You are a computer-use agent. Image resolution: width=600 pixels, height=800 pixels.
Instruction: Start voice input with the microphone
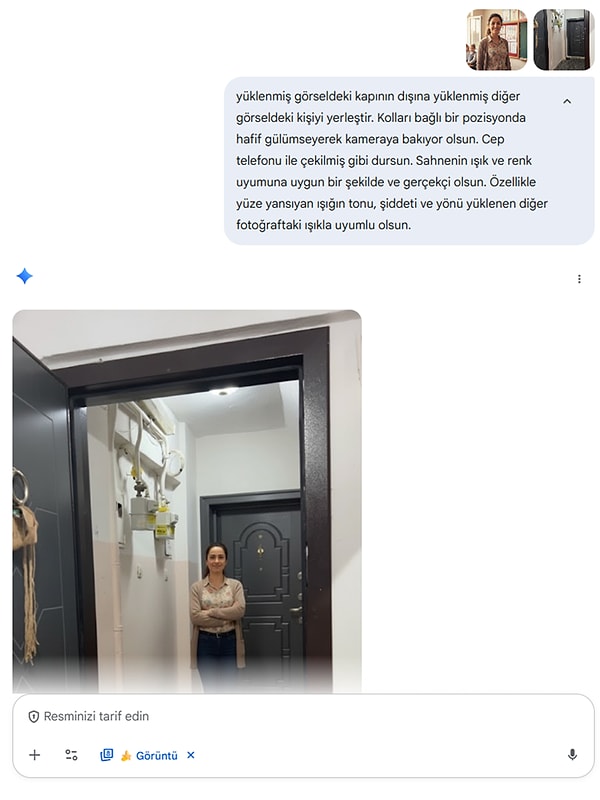pos(572,755)
